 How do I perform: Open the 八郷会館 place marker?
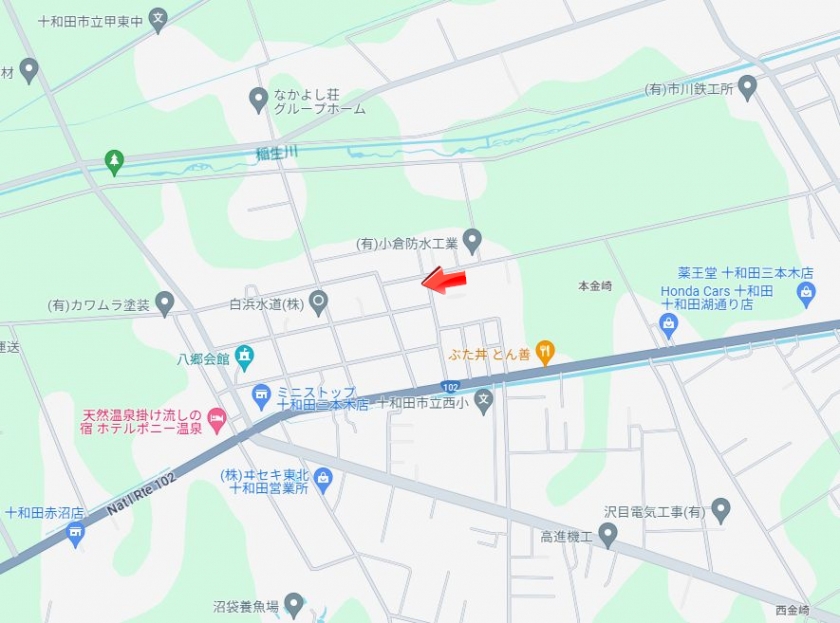[x=244, y=355]
